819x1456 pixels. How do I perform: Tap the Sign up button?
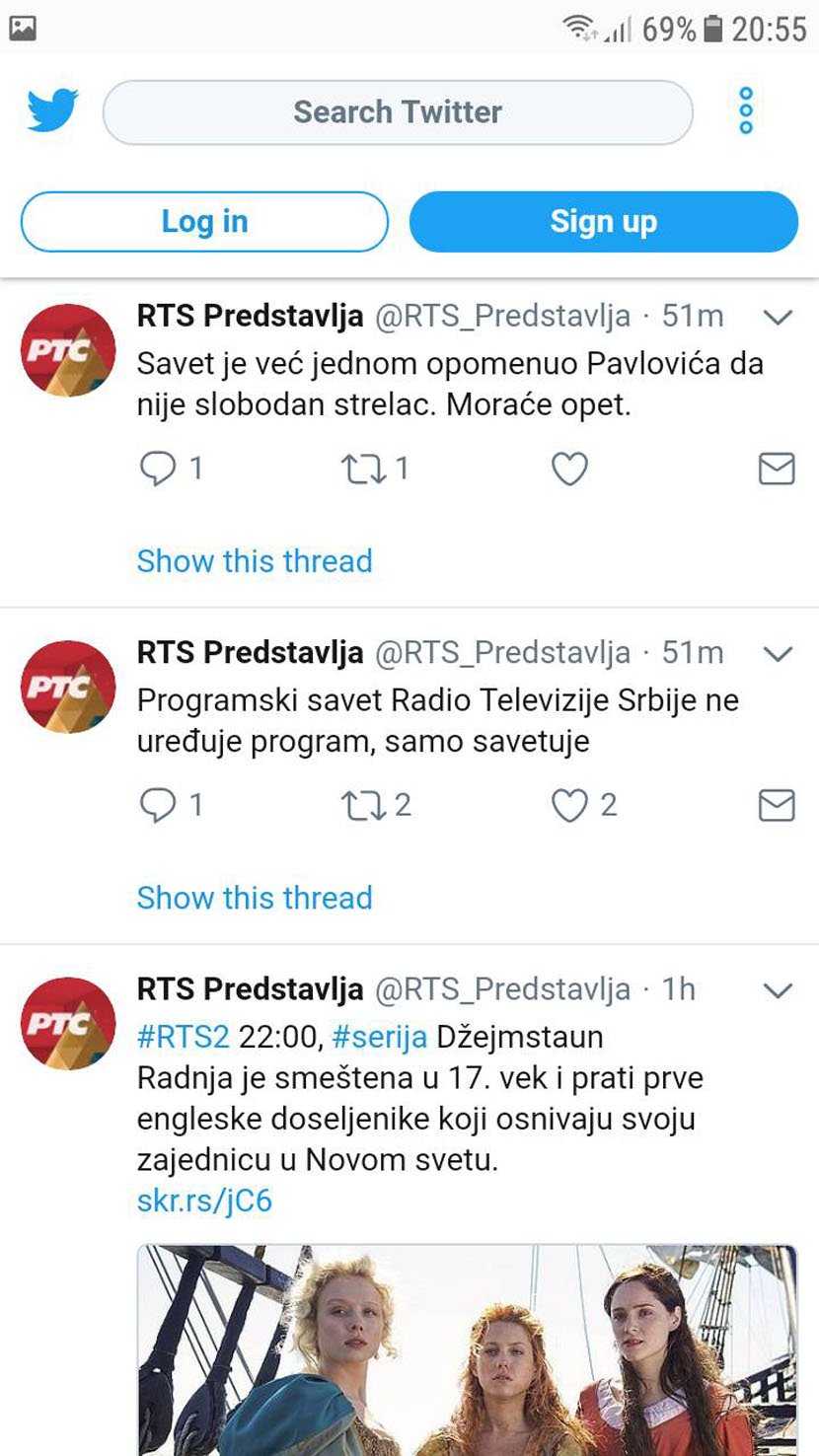coord(603,222)
